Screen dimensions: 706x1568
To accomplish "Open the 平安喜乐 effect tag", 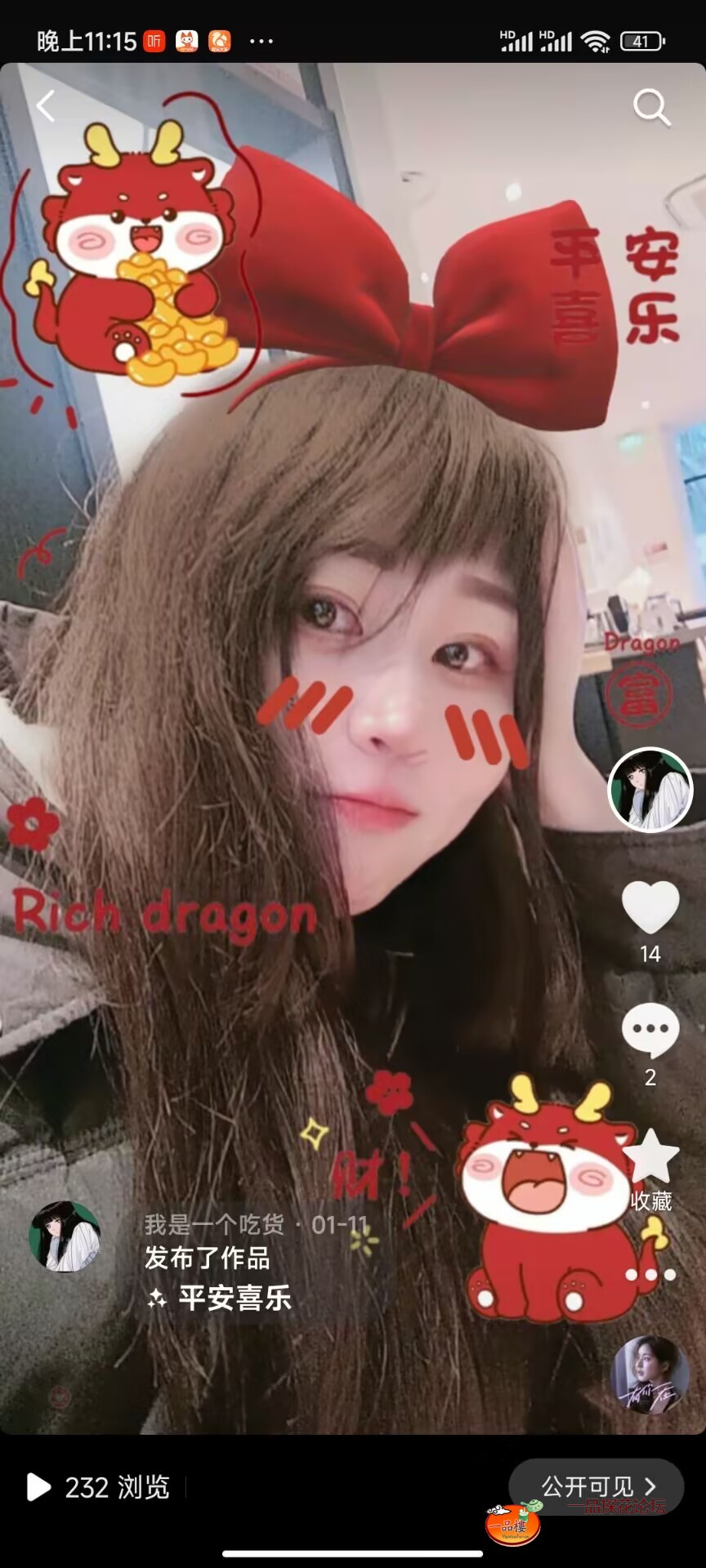I will 221,1298.
